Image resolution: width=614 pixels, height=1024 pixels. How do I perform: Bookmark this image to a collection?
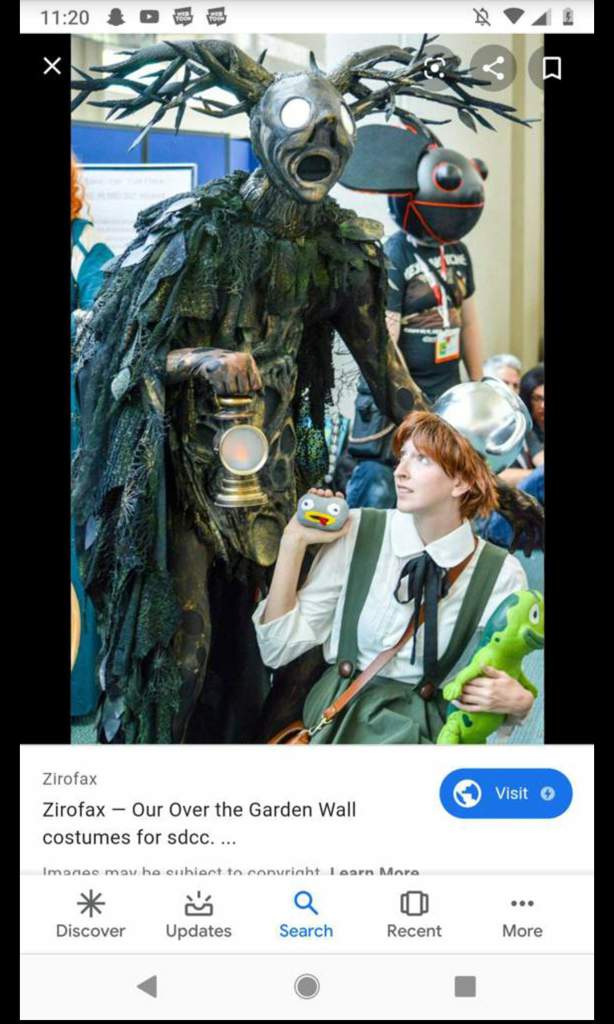pos(551,68)
